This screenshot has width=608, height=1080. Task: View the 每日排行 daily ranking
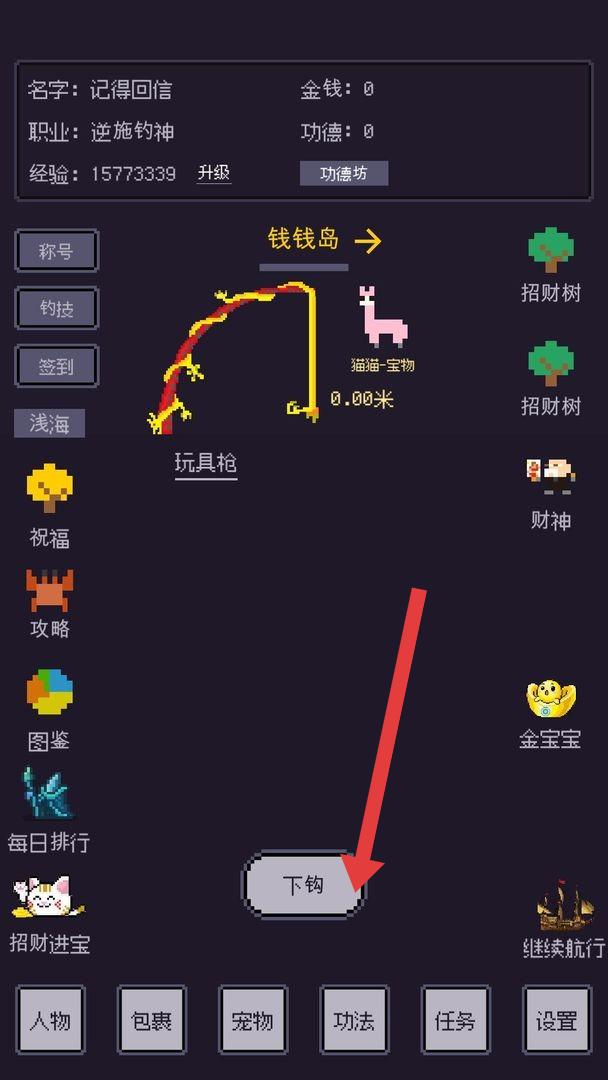click(48, 811)
